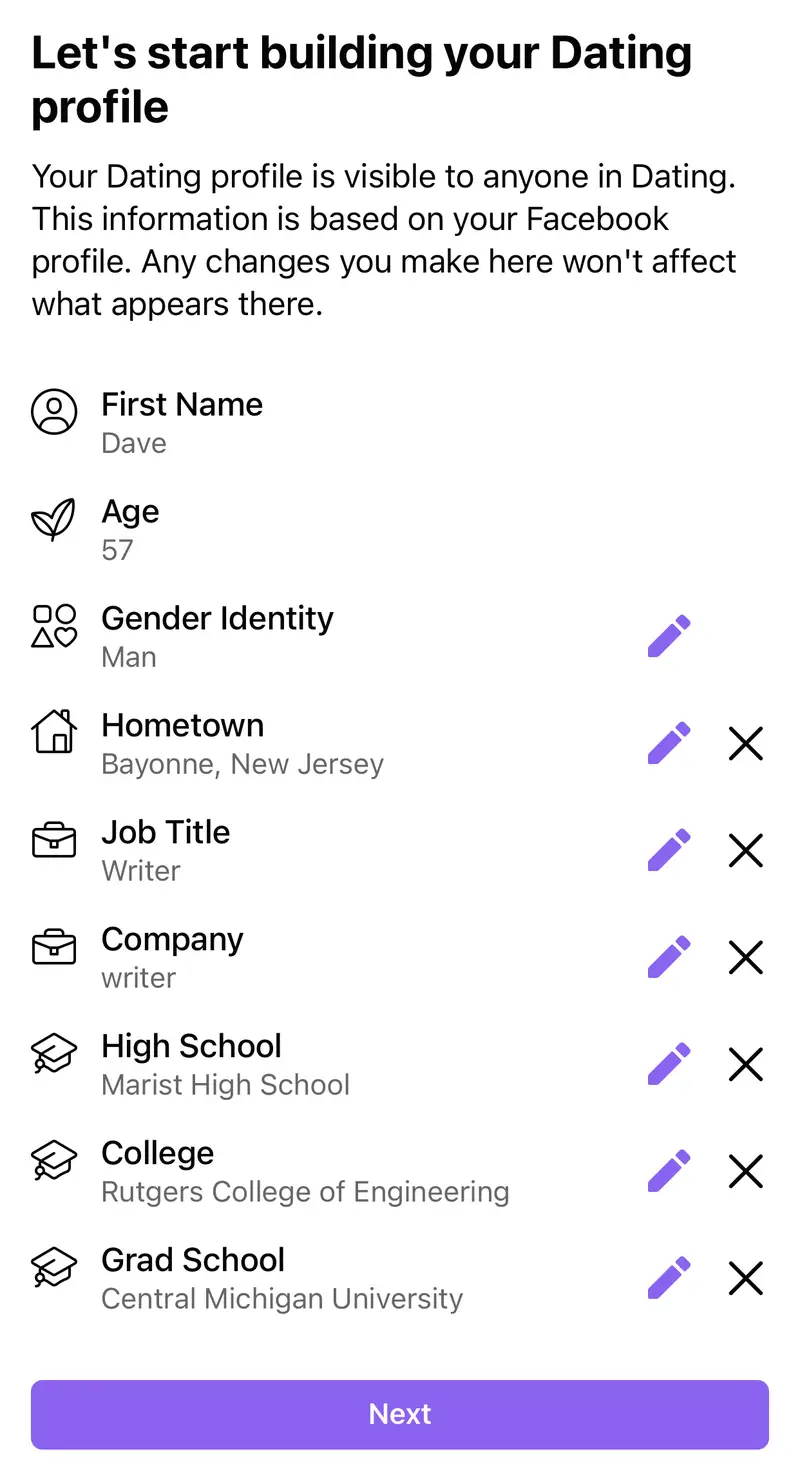Edit the Rutgers College of Engineering entry

(x=668, y=1171)
